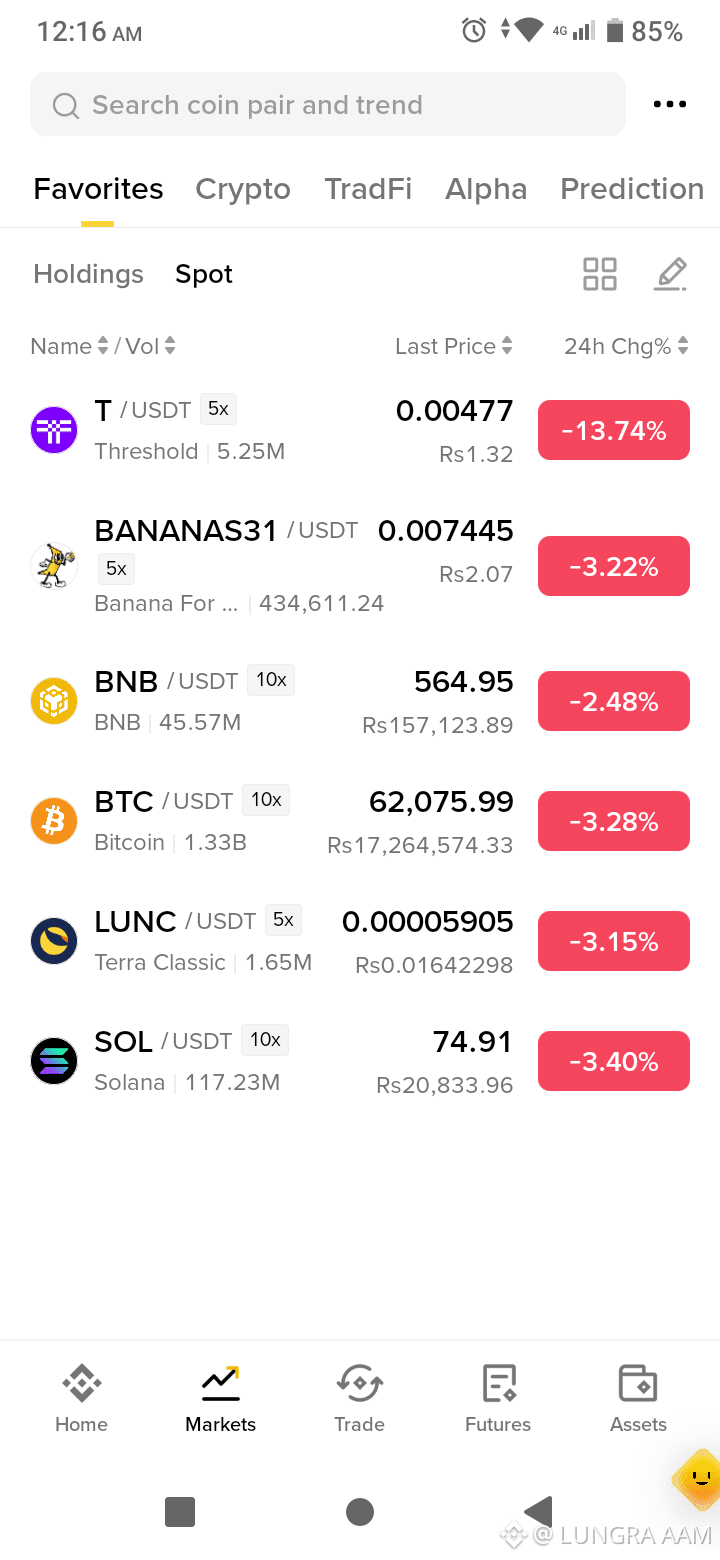Tap the search coin pair field

(x=328, y=104)
